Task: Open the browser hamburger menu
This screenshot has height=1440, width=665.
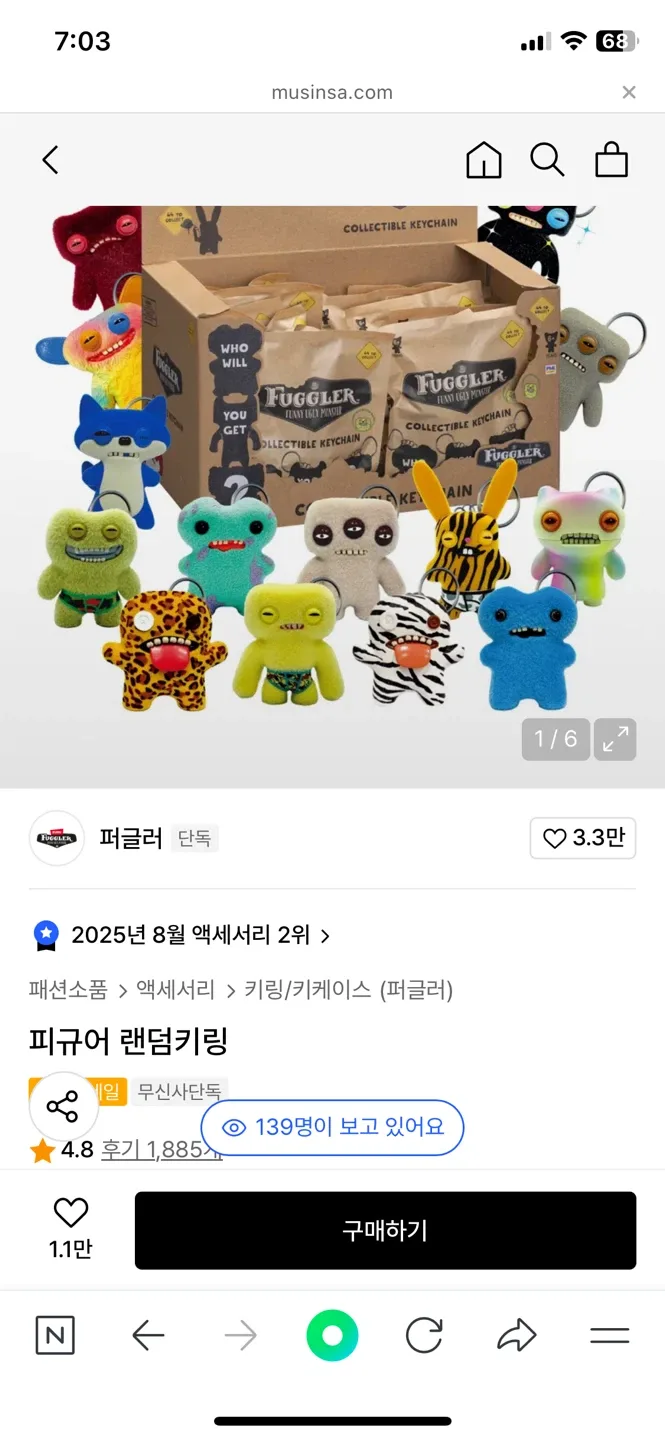Action: pos(609,1335)
